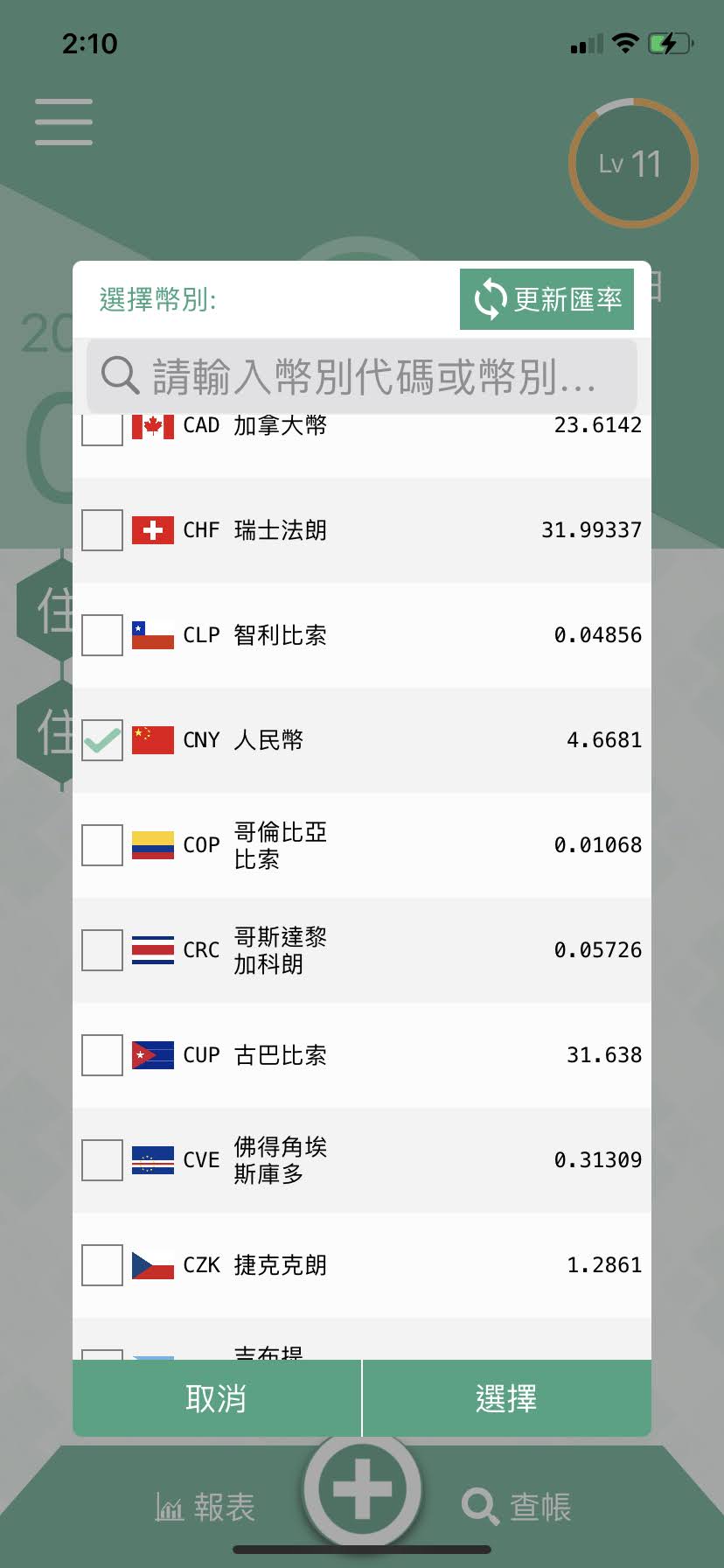Cancel with the 取消 button

[217, 1398]
